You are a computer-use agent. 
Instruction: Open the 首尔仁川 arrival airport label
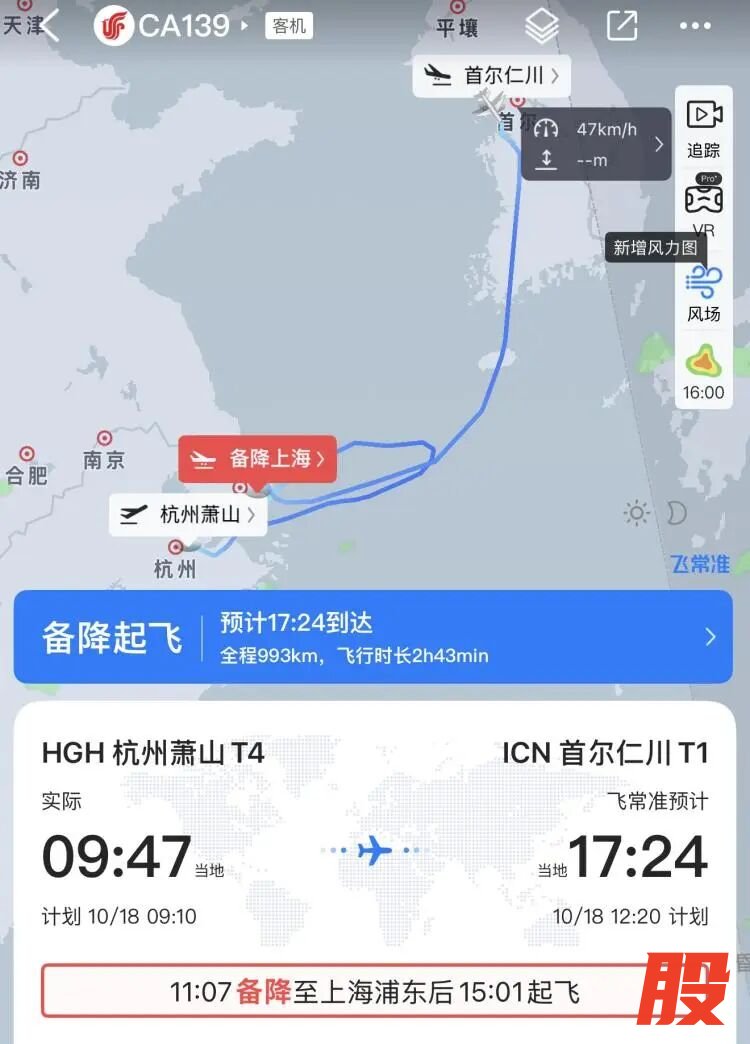(491, 76)
